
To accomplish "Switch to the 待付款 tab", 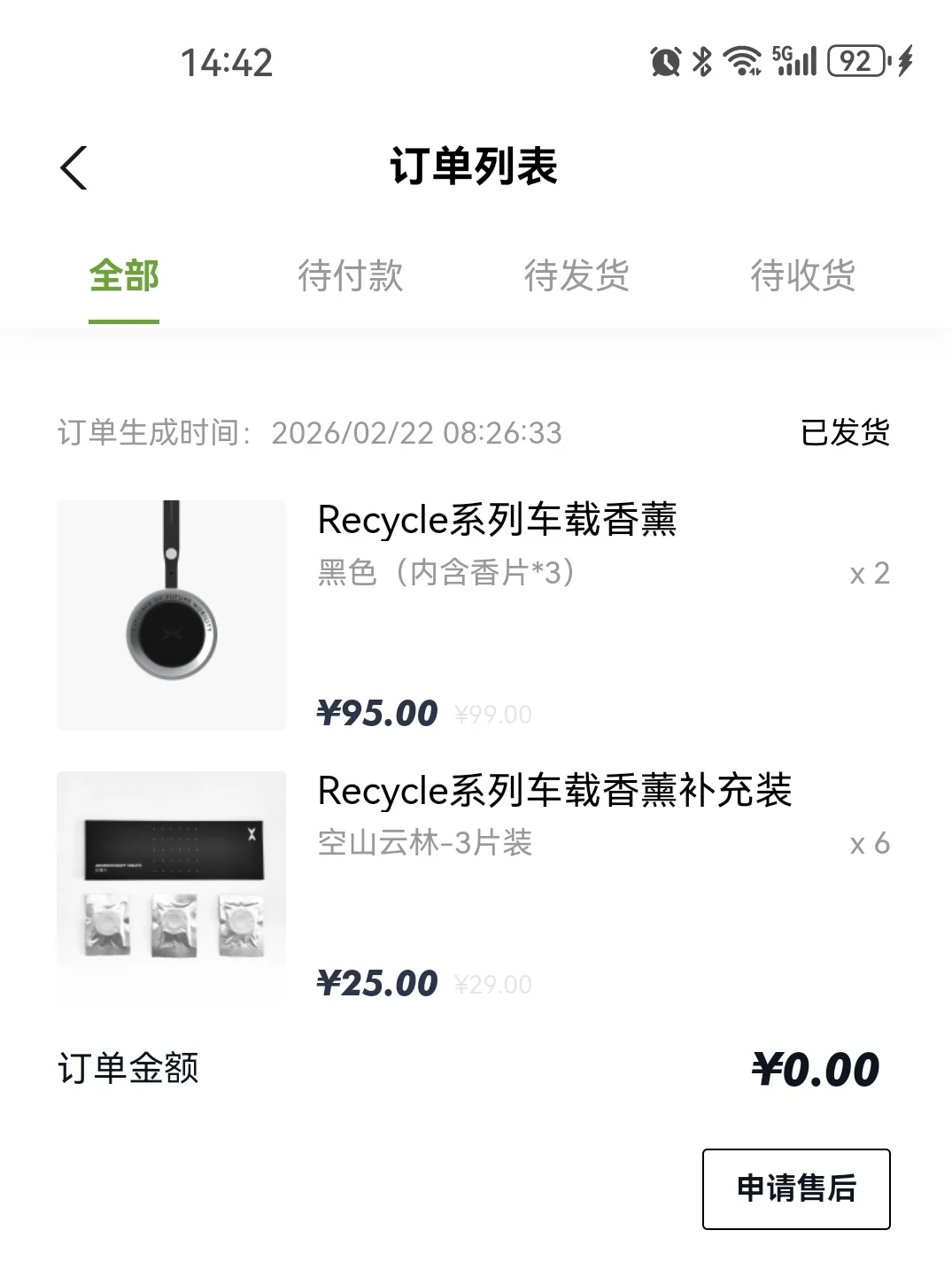I will [351, 276].
